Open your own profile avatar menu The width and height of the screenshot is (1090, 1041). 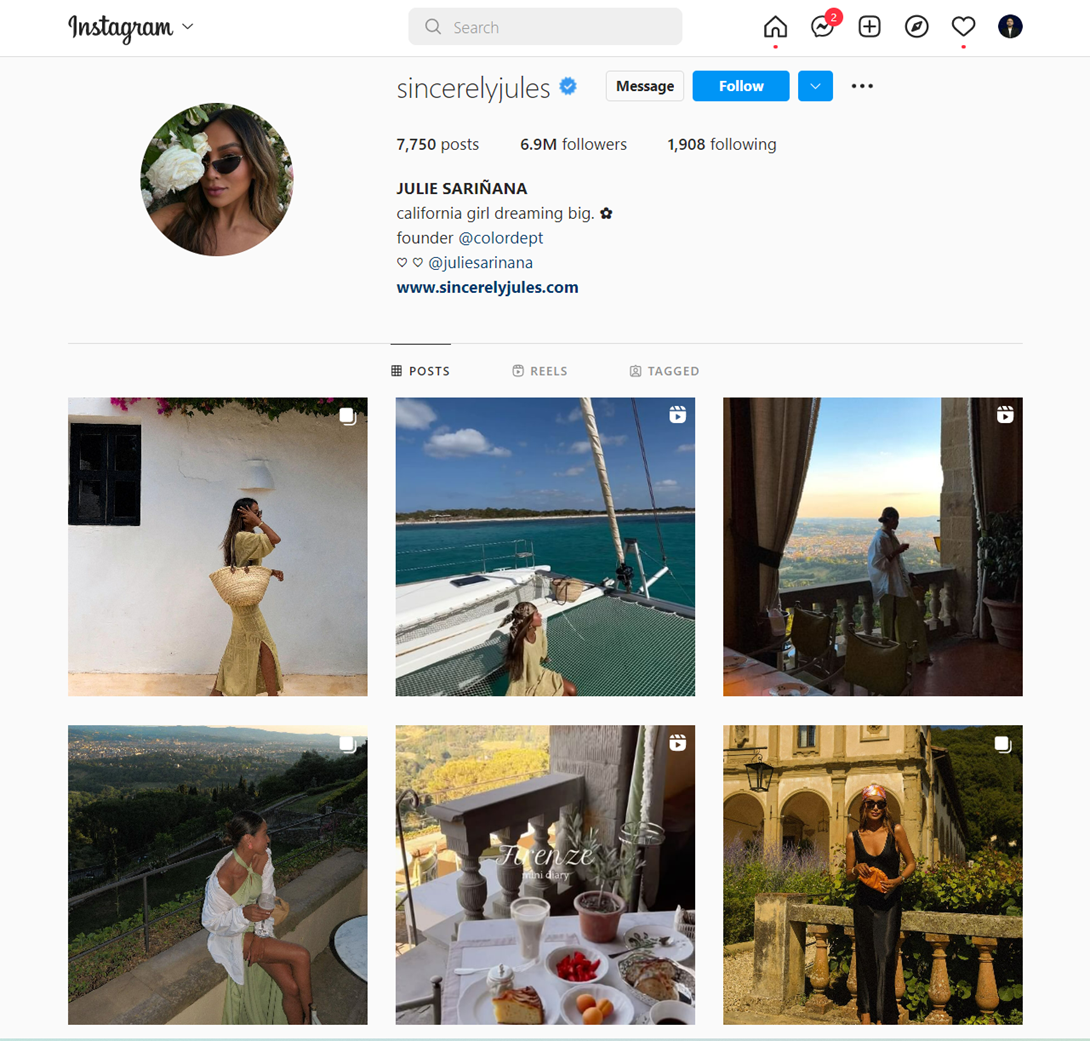(x=1010, y=27)
